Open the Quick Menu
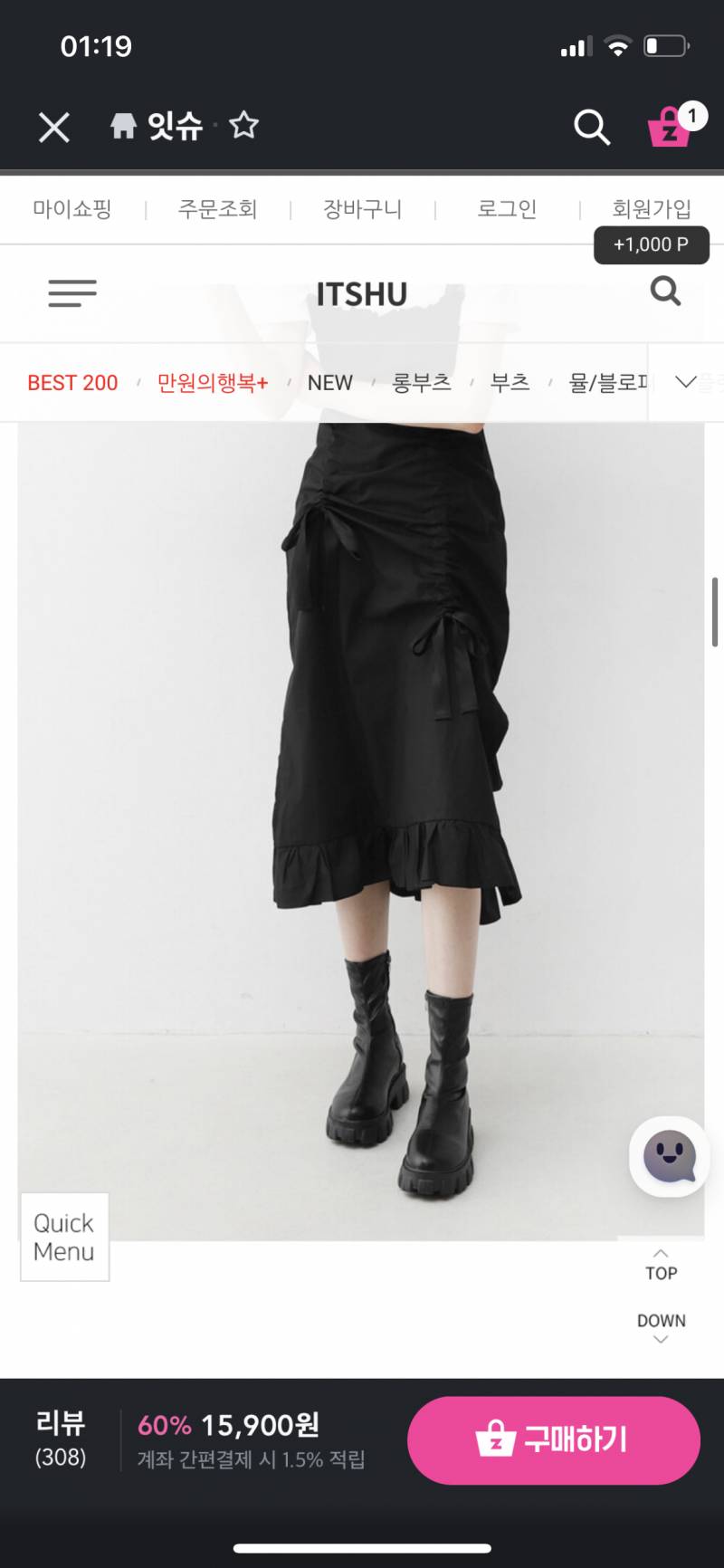Viewport: 724px width, 1568px height. coord(64,1237)
